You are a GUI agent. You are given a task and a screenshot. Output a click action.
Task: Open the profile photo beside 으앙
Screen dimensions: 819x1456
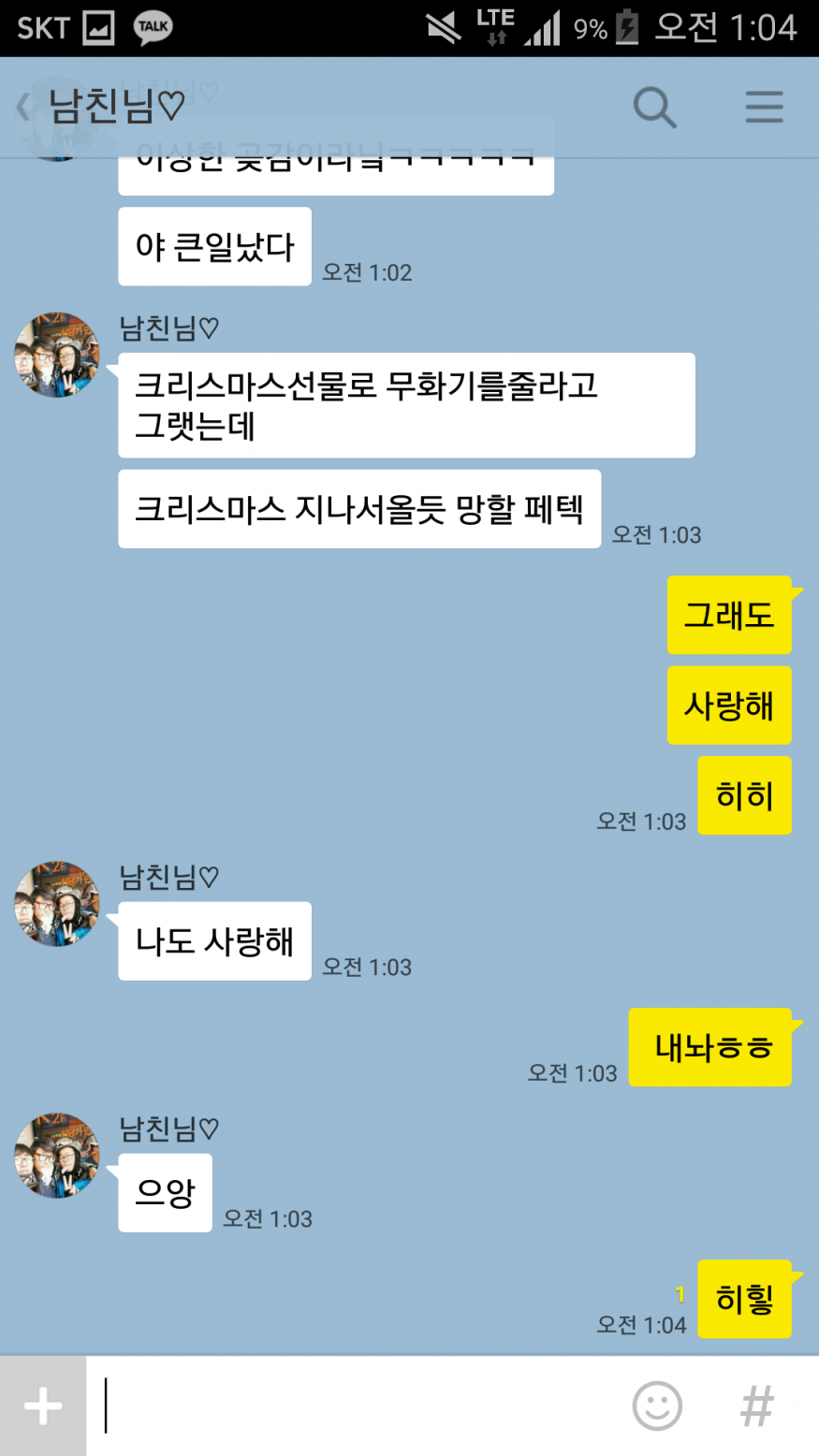57,1156
